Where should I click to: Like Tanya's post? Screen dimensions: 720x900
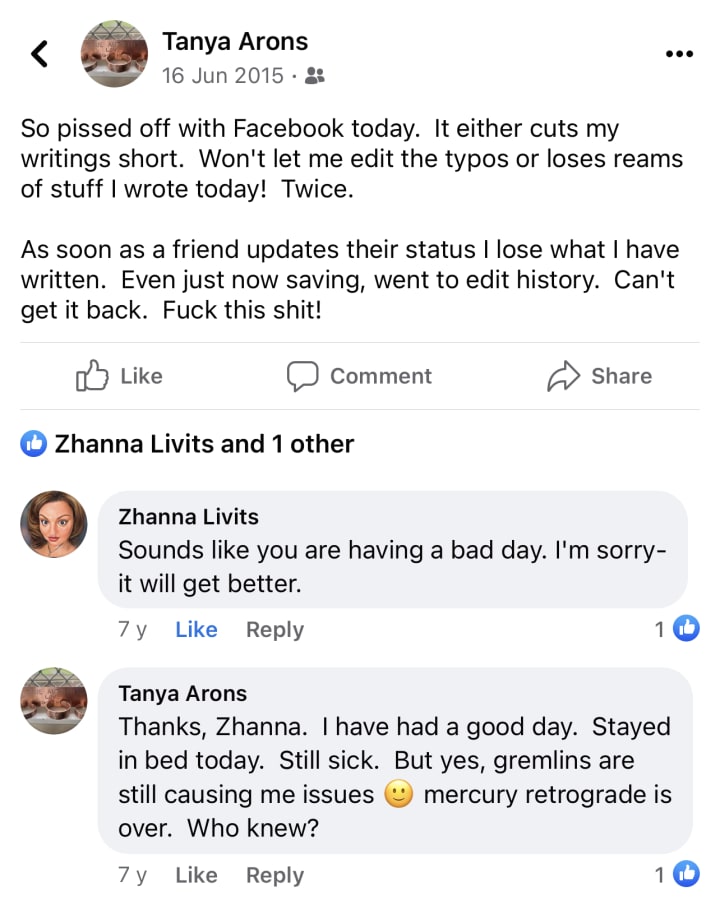(x=119, y=376)
